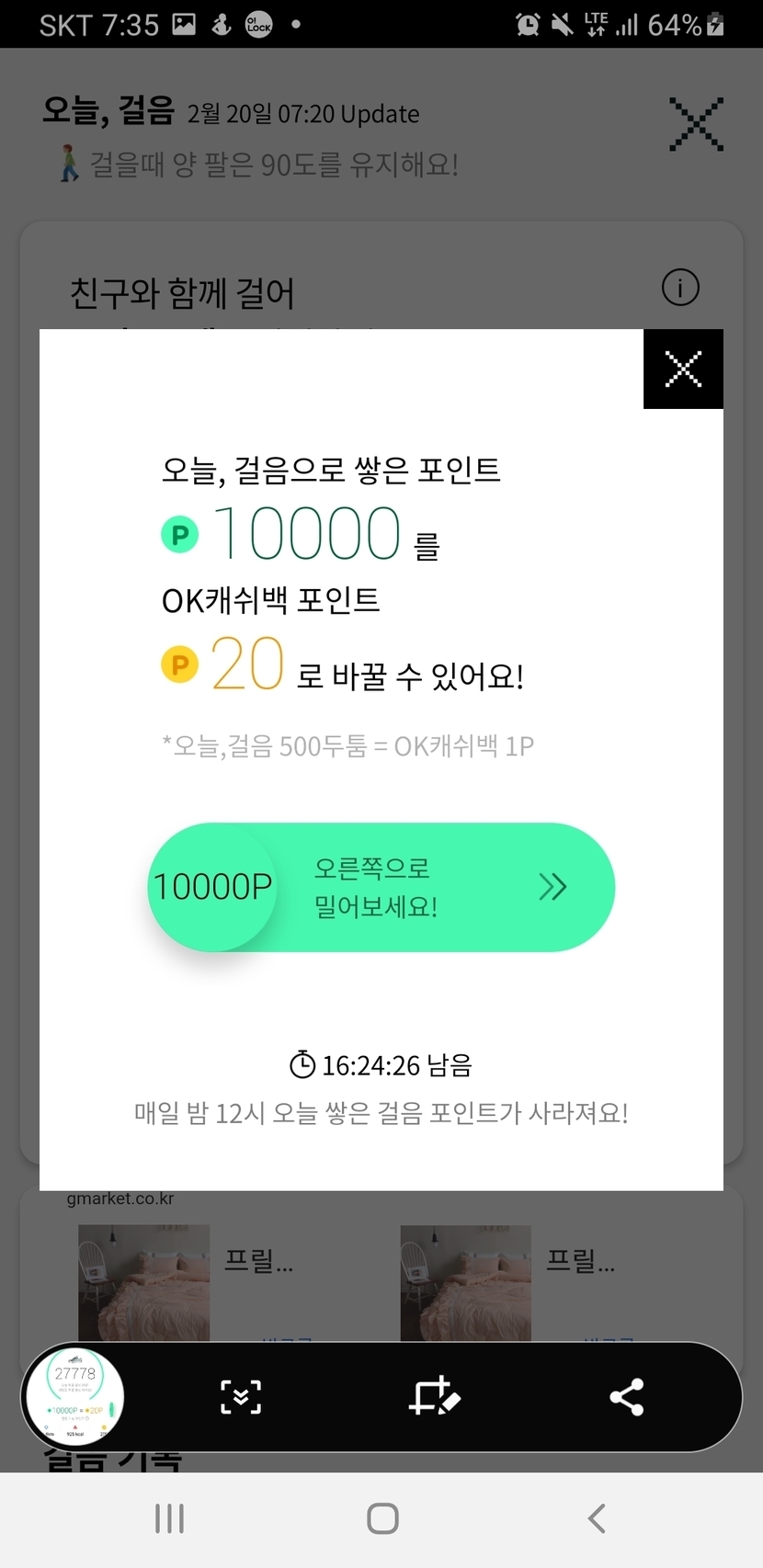Go back using the navigation bar
The image size is (763, 1568).
[x=597, y=1518]
